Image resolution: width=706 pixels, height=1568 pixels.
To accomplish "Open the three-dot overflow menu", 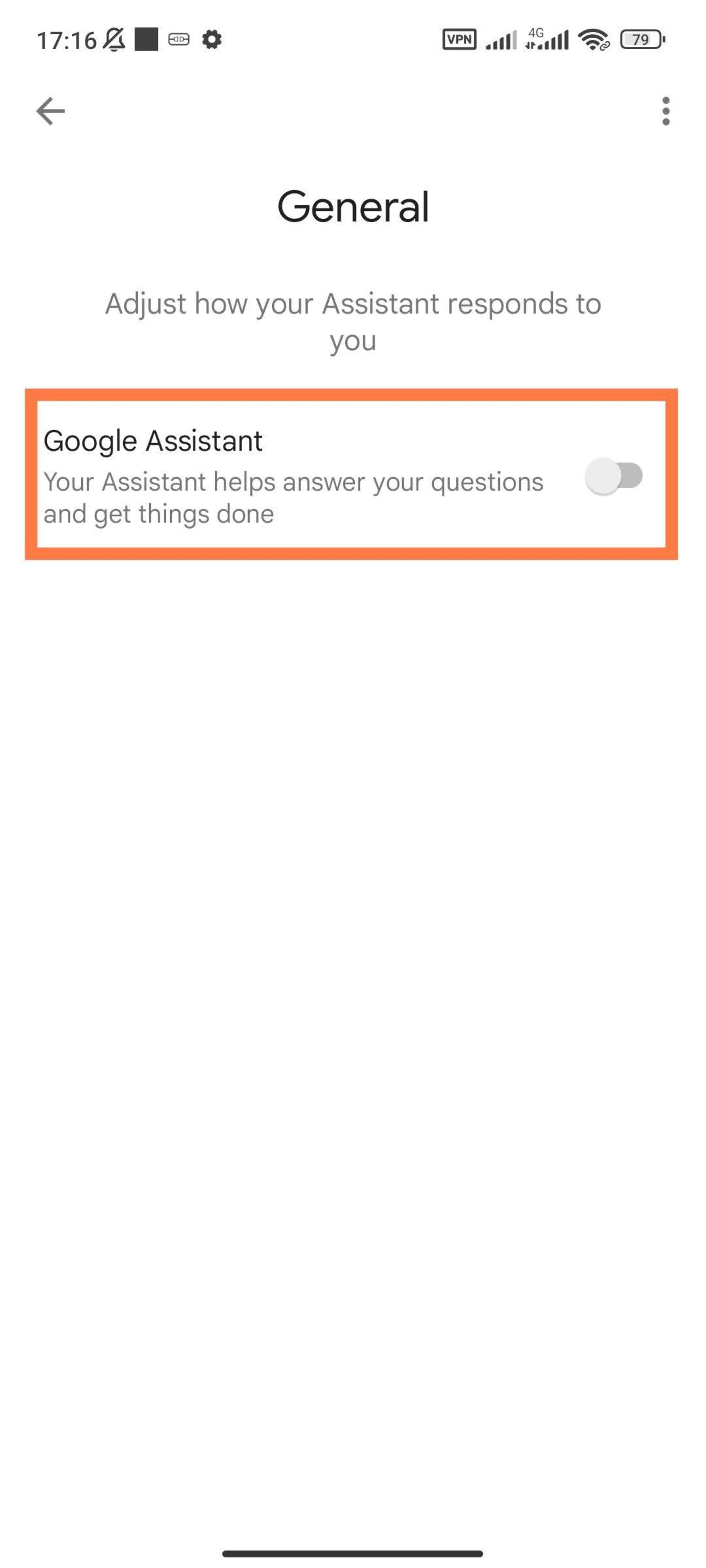I will (x=665, y=111).
